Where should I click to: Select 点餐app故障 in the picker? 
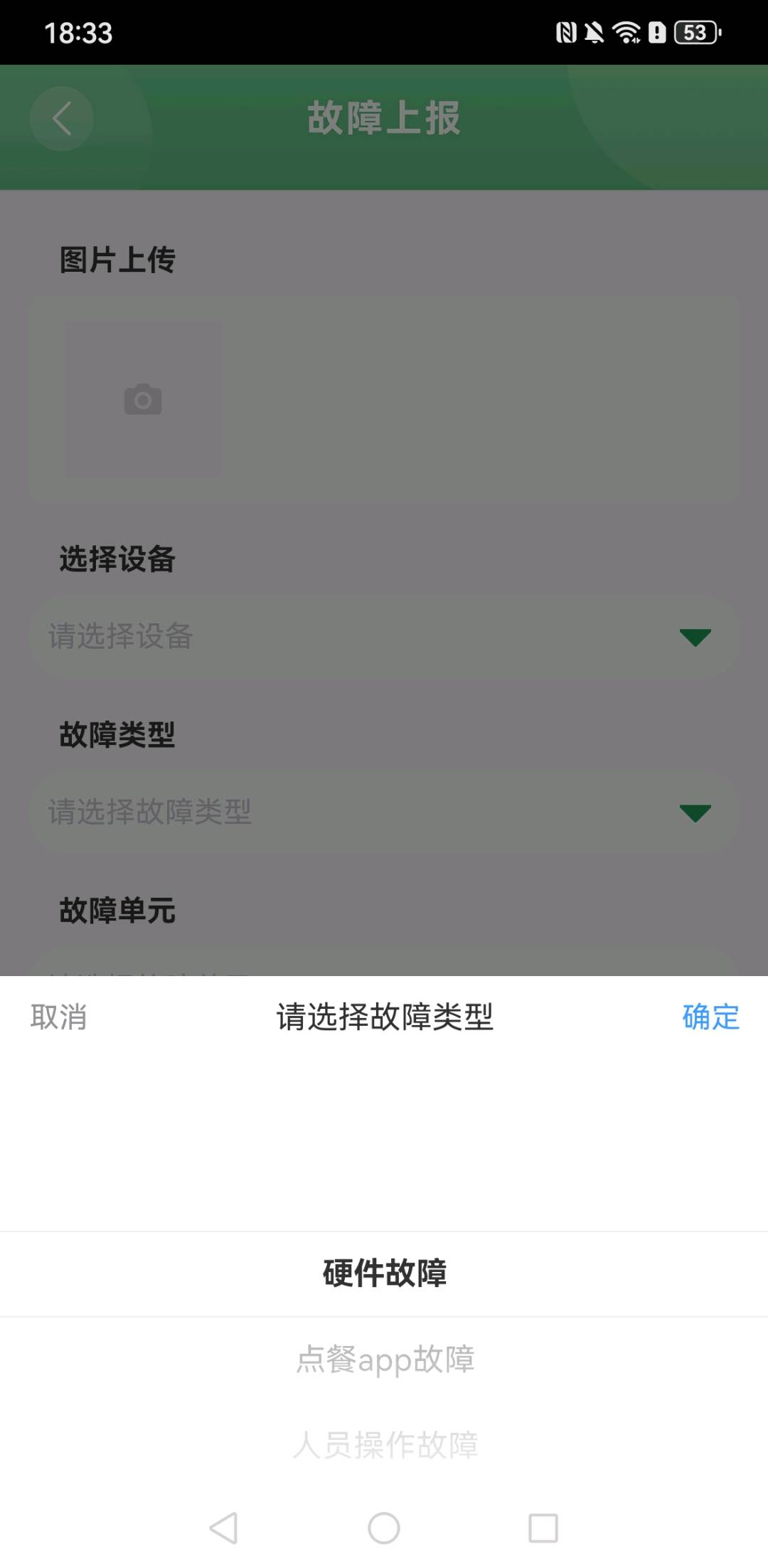pyautogui.click(x=385, y=1360)
